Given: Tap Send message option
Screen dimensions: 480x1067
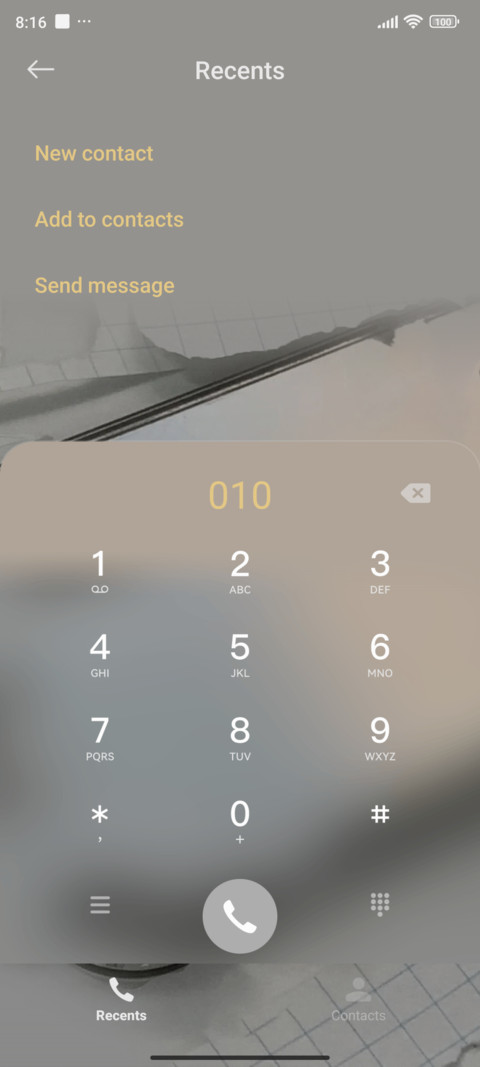Looking at the screenshot, I should 104,285.
